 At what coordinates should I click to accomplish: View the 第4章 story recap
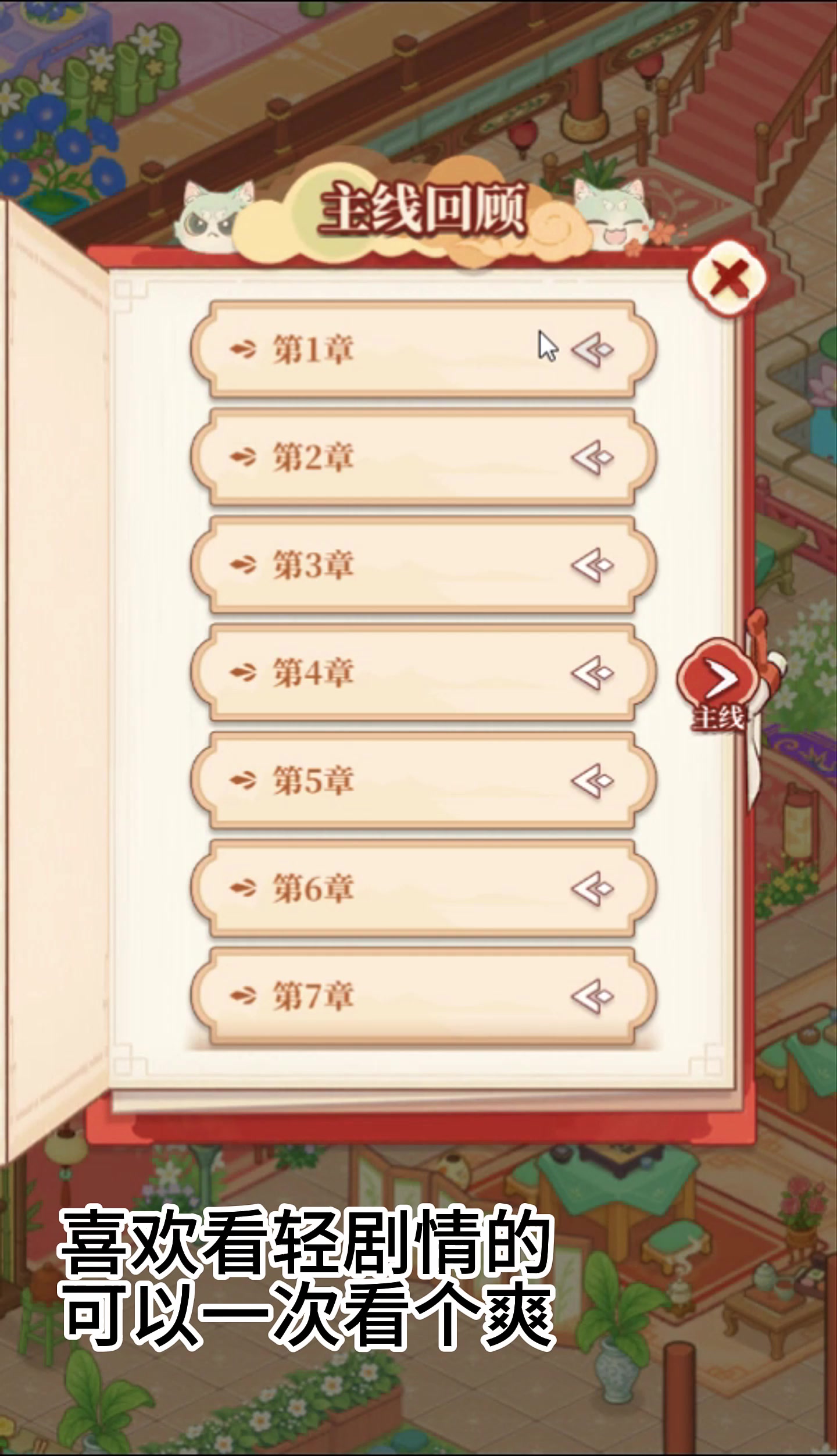[423, 673]
